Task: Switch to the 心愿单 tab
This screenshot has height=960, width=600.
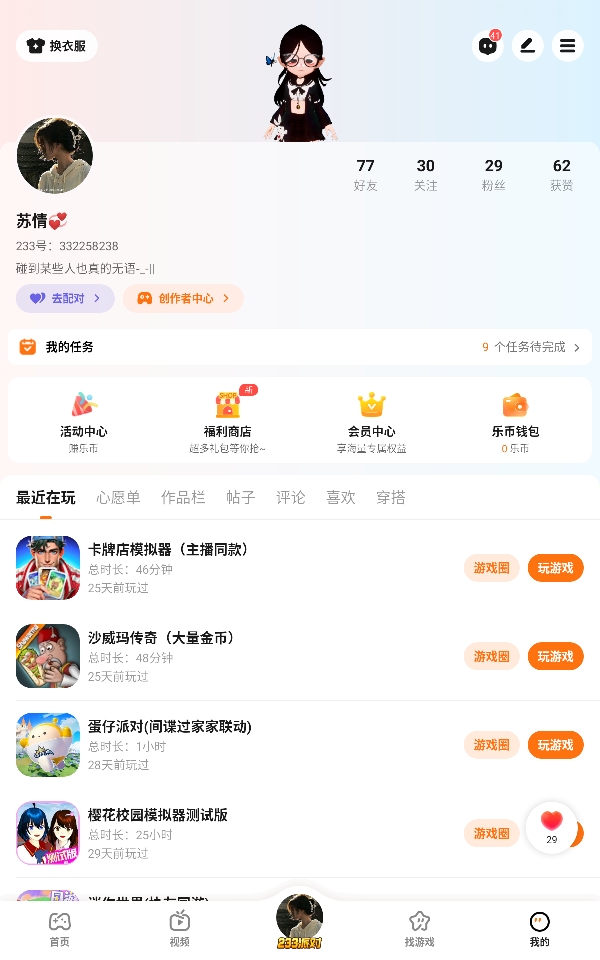Action: 118,497
